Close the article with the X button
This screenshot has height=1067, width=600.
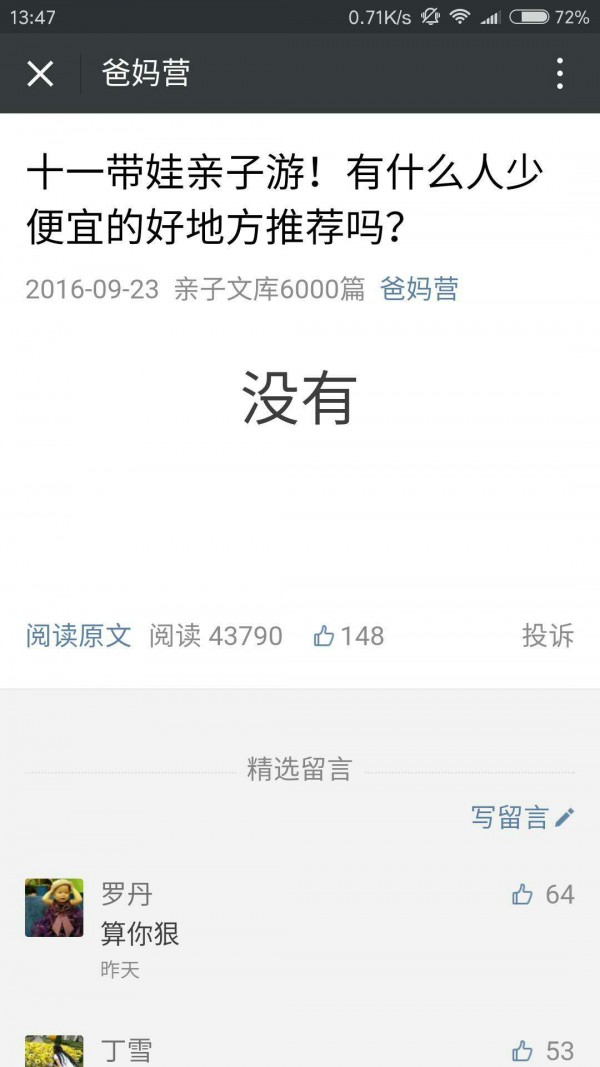40,74
